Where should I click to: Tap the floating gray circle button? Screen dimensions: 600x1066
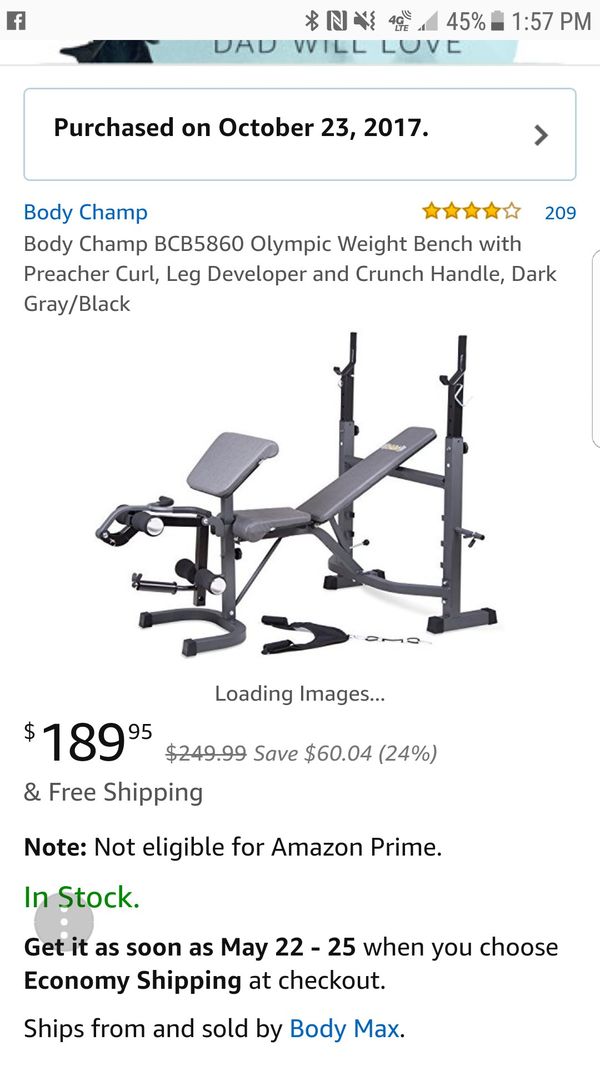(x=65, y=924)
